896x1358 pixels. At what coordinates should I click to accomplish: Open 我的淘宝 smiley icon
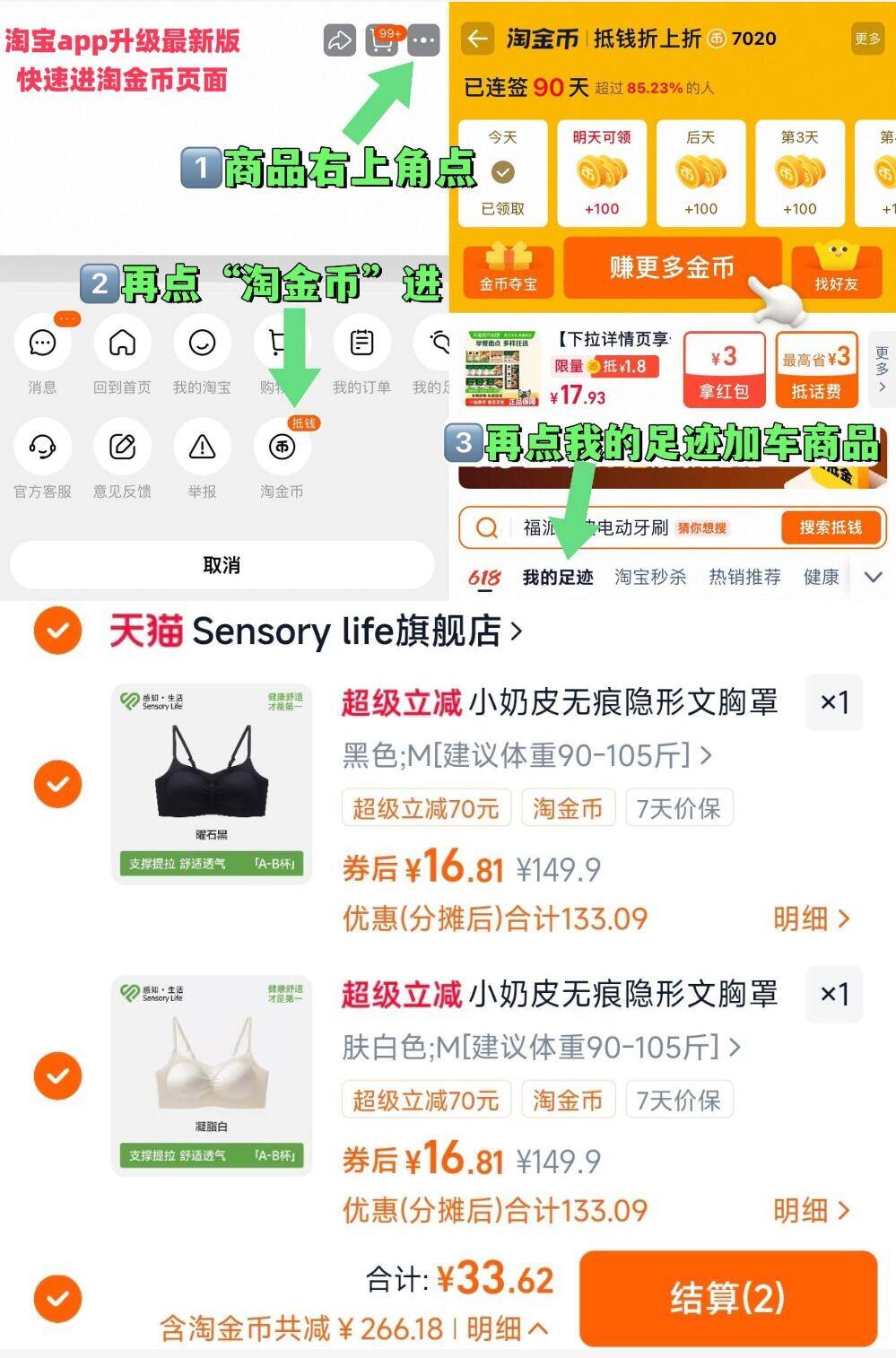[x=202, y=344]
